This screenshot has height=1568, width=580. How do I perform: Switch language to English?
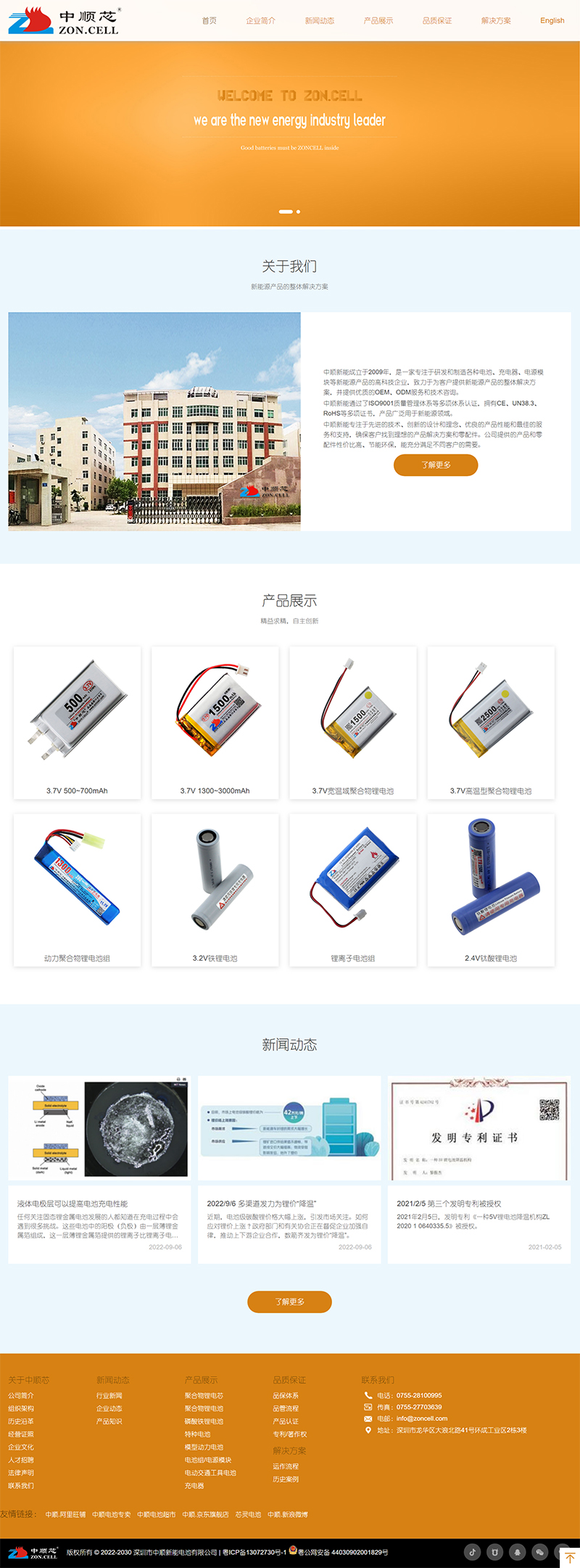tap(552, 21)
